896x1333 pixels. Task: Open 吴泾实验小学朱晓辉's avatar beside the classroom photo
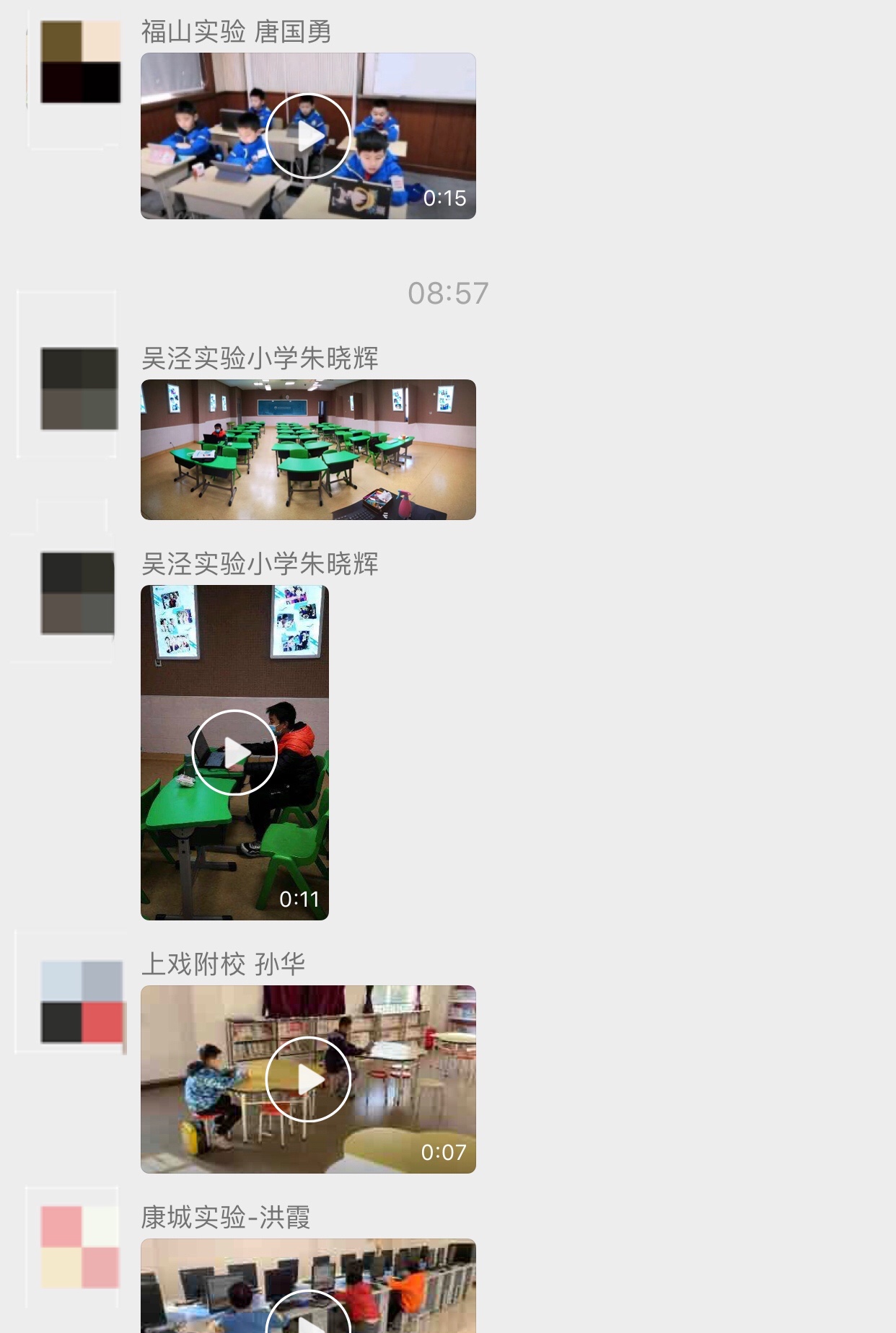pyautogui.click(x=79, y=389)
